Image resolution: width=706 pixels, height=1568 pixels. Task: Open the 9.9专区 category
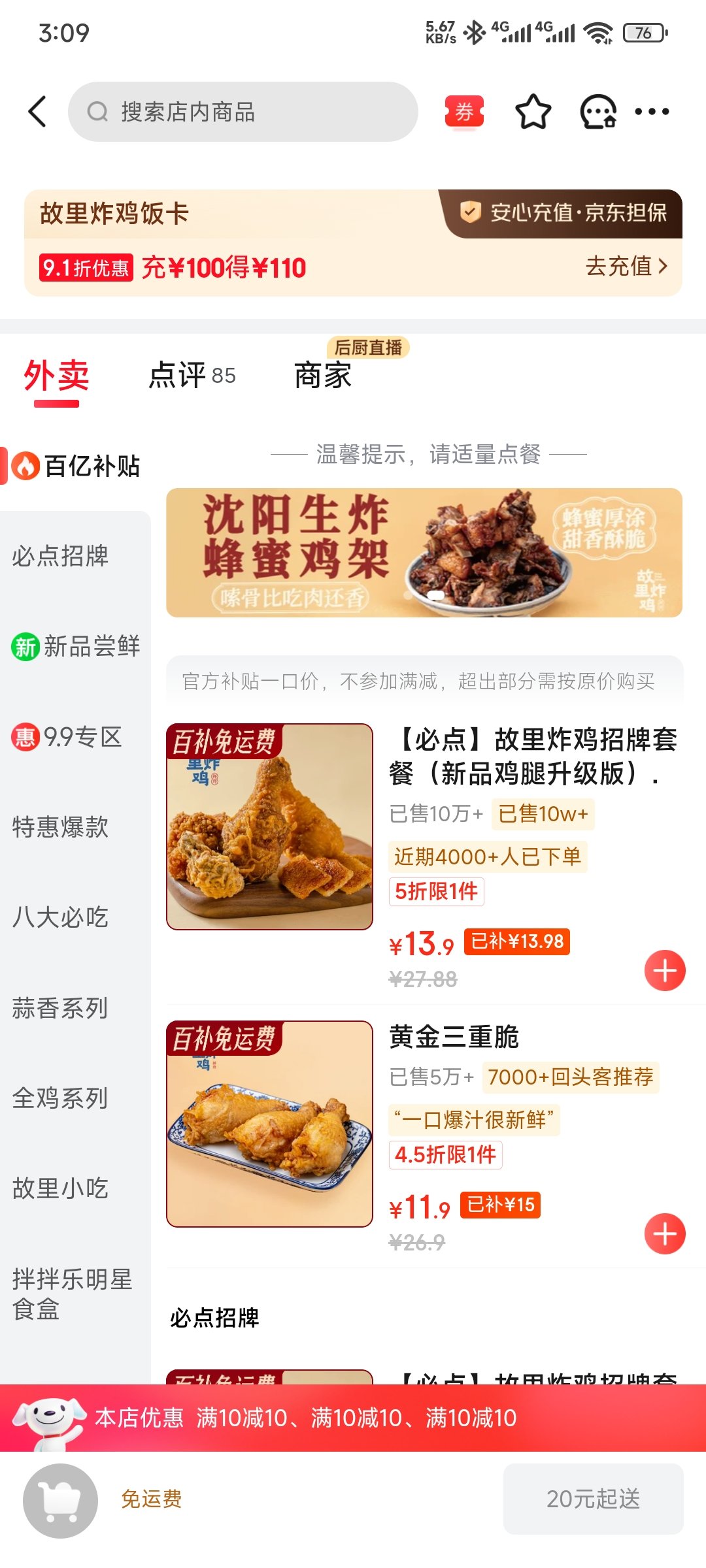click(x=67, y=737)
